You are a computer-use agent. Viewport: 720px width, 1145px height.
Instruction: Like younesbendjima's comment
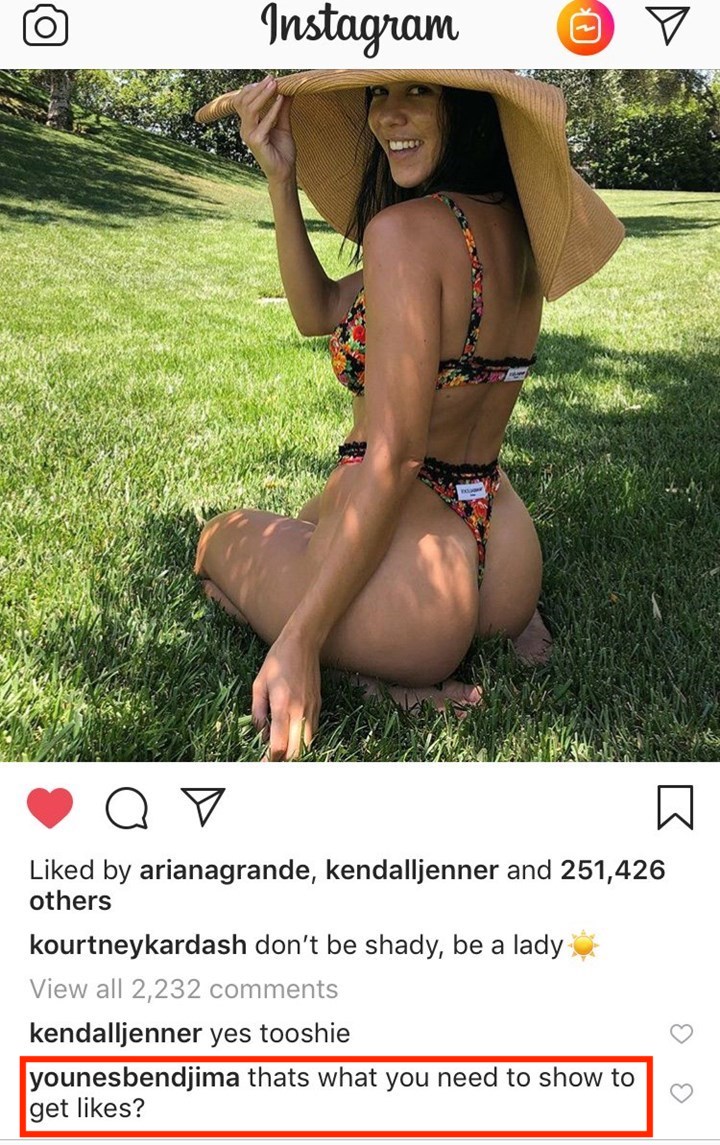(681, 1093)
